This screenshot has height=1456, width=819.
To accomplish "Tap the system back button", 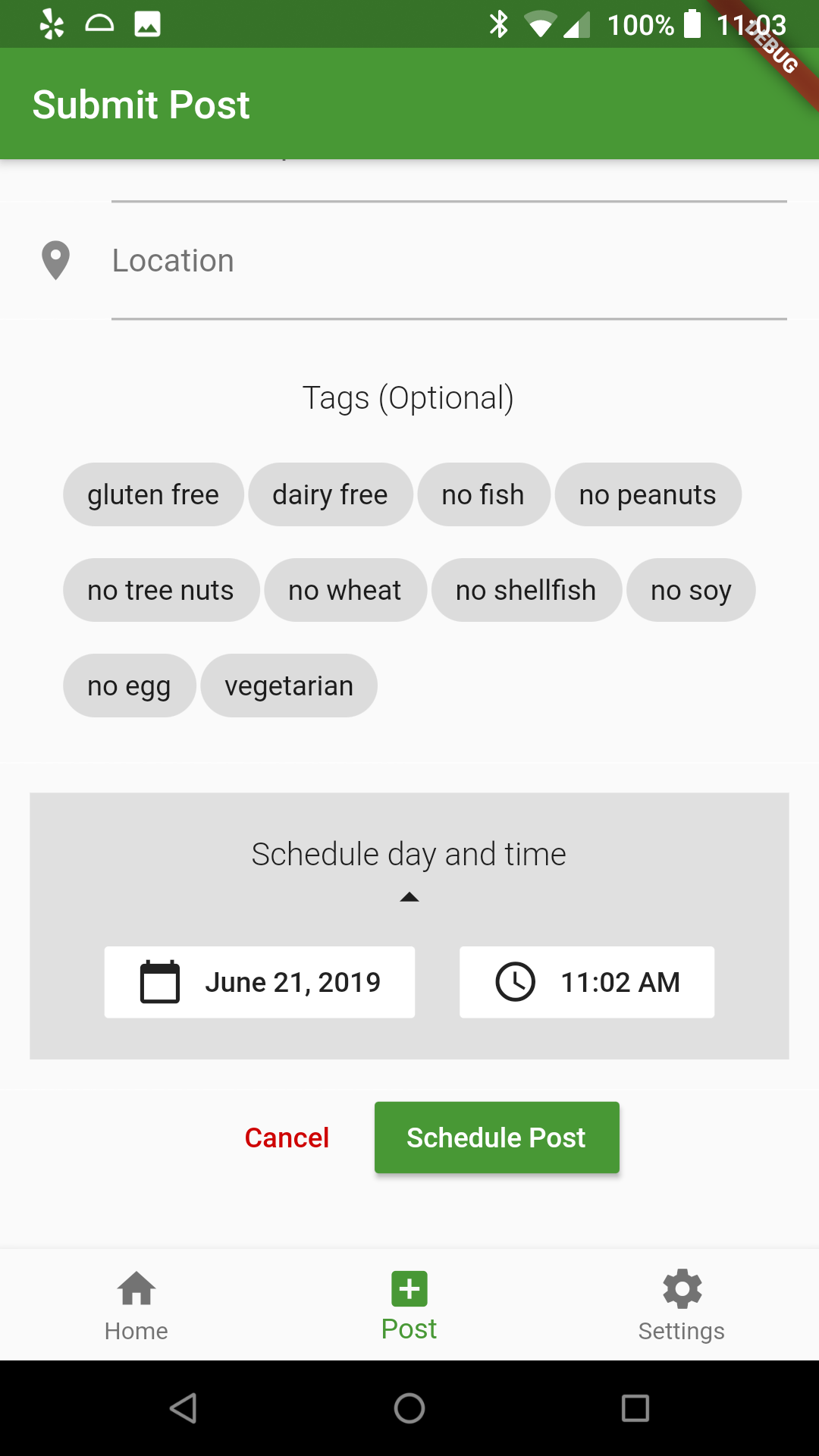I will pyautogui.click(x=184, y=1408).
